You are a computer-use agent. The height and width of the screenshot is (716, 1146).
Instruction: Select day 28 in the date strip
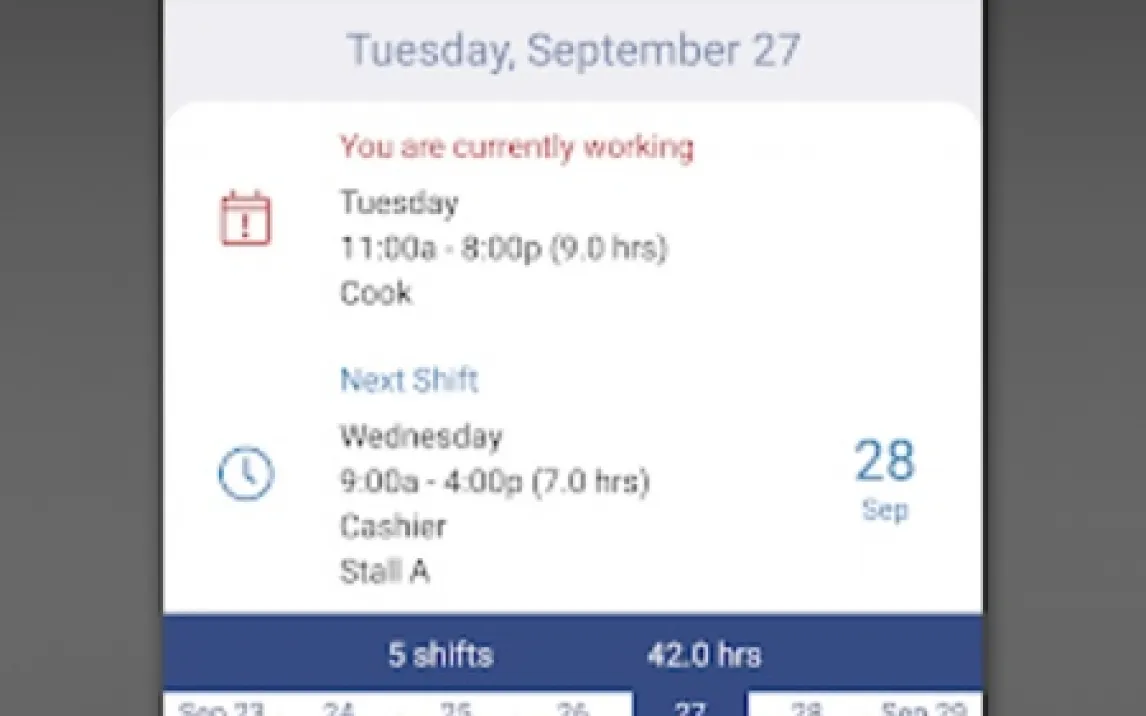(x=806, y=707)
